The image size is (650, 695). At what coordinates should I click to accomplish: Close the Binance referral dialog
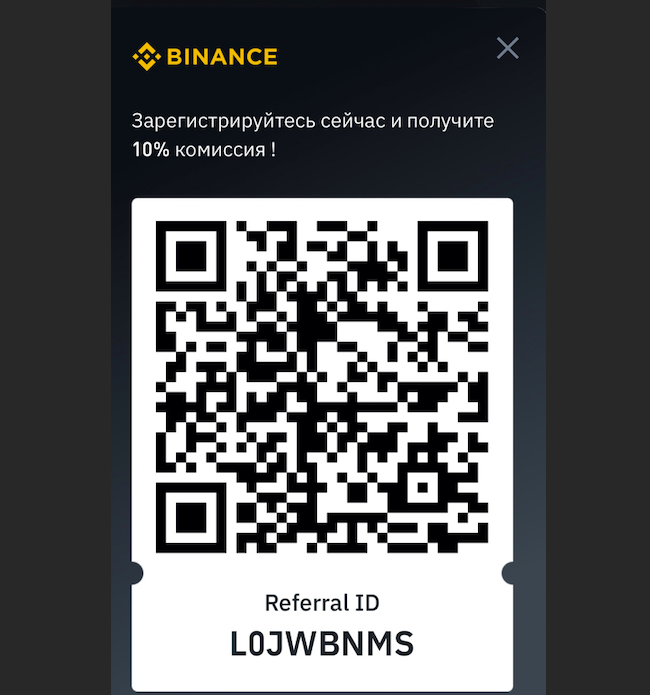(507, 48)
